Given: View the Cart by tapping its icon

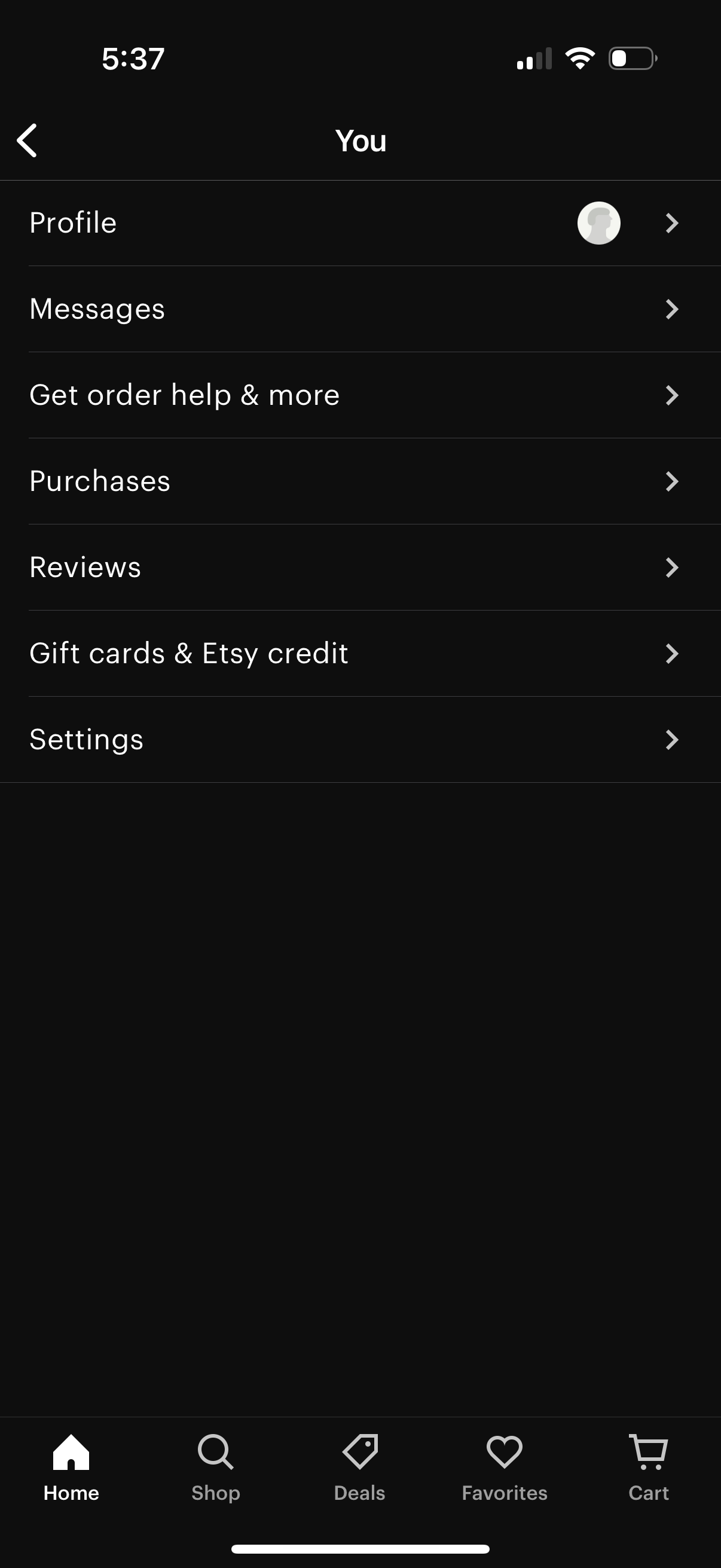Looking at the screenshot, I should (x=649, y=1452).
